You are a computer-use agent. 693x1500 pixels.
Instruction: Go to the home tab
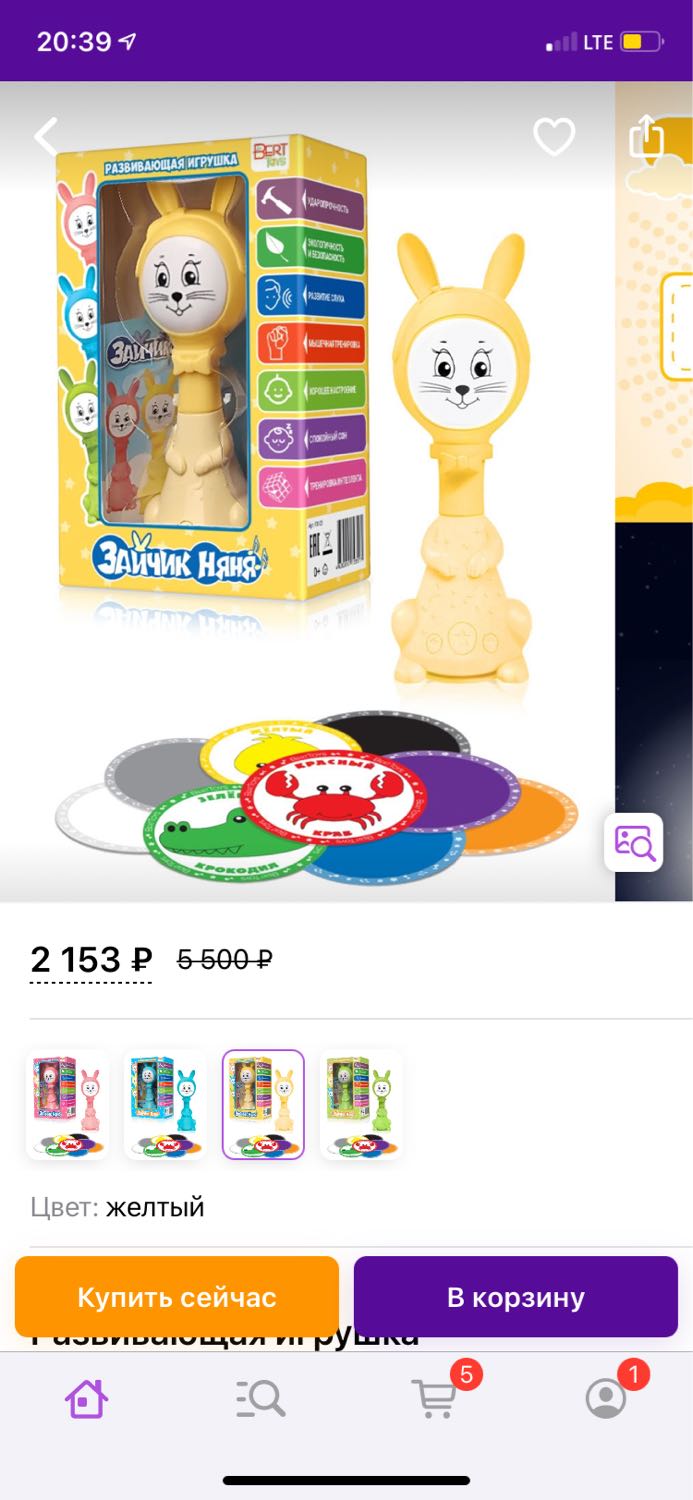pos(86,1398)
